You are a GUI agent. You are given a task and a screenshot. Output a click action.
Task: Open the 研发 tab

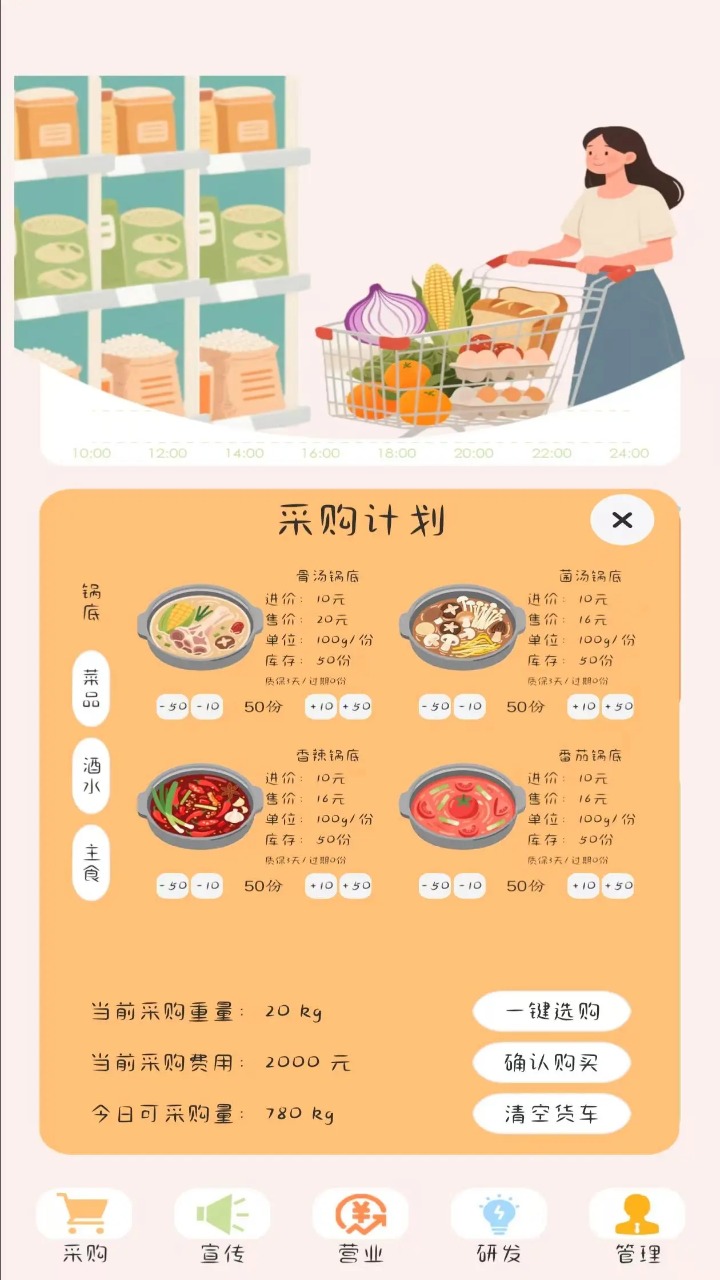(498, 1226)
